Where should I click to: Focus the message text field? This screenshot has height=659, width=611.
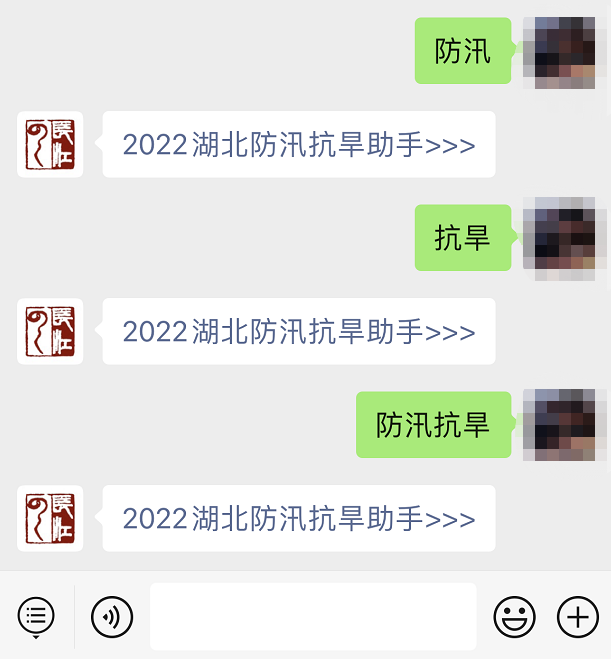313,616
